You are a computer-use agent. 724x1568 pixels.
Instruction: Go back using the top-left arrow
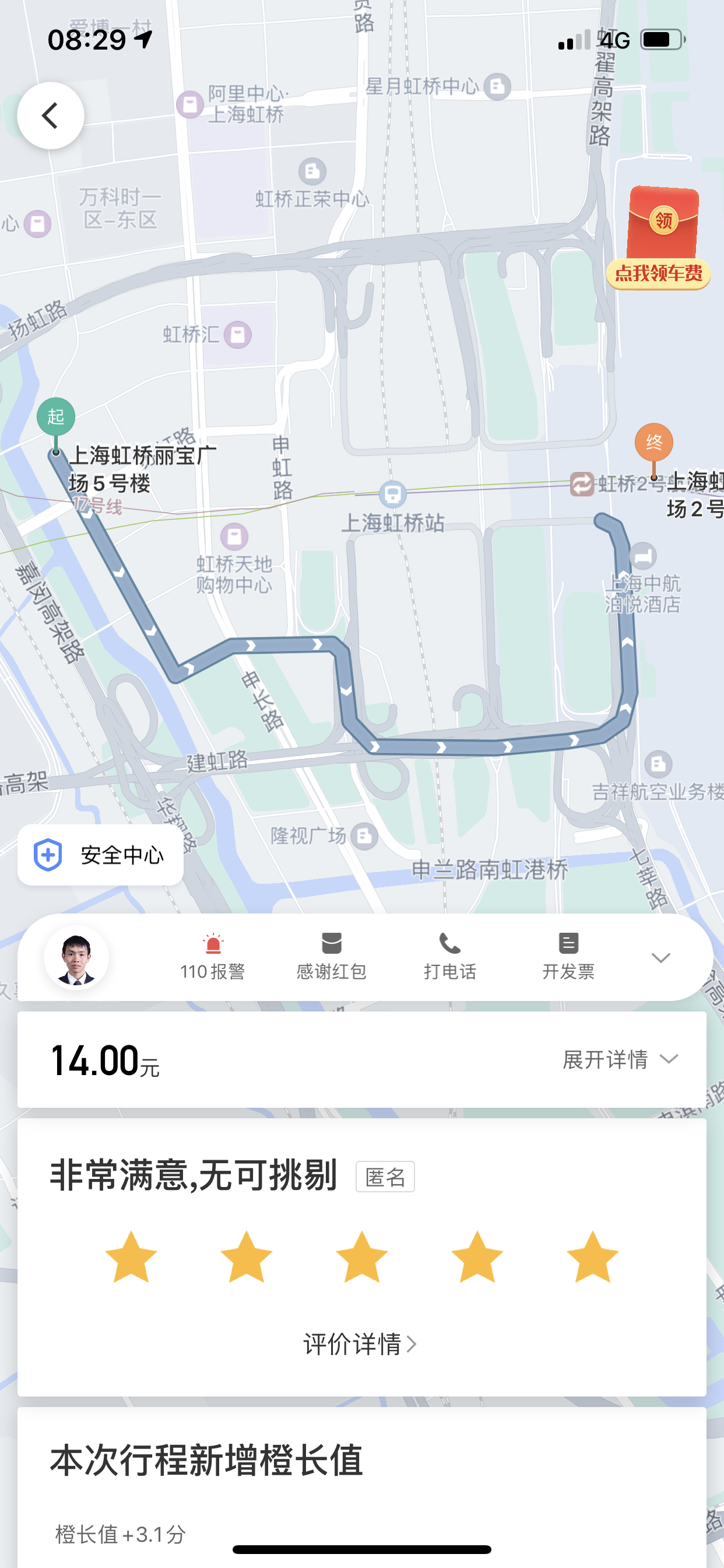[51, 116]
